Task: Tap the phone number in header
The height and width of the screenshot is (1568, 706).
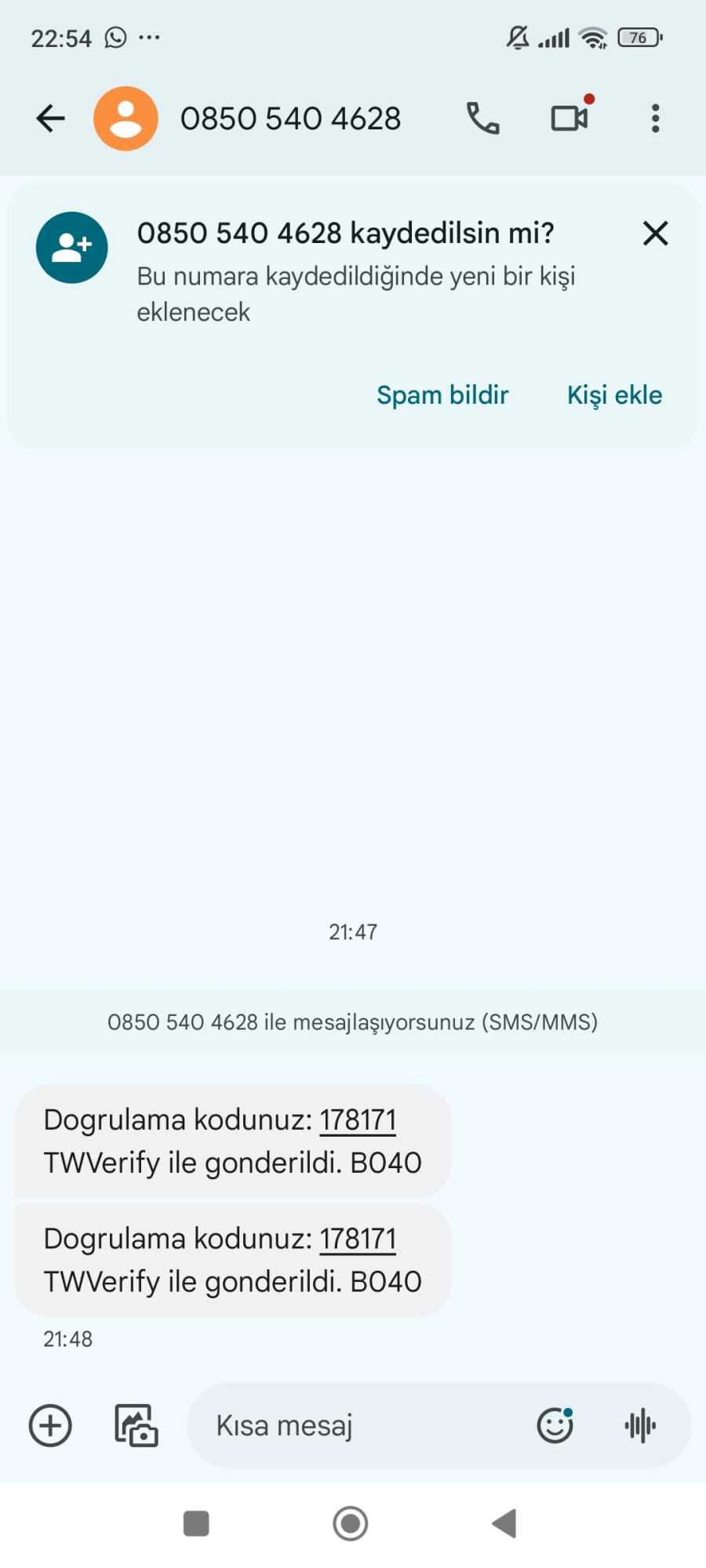Action: tap(291, 118)
